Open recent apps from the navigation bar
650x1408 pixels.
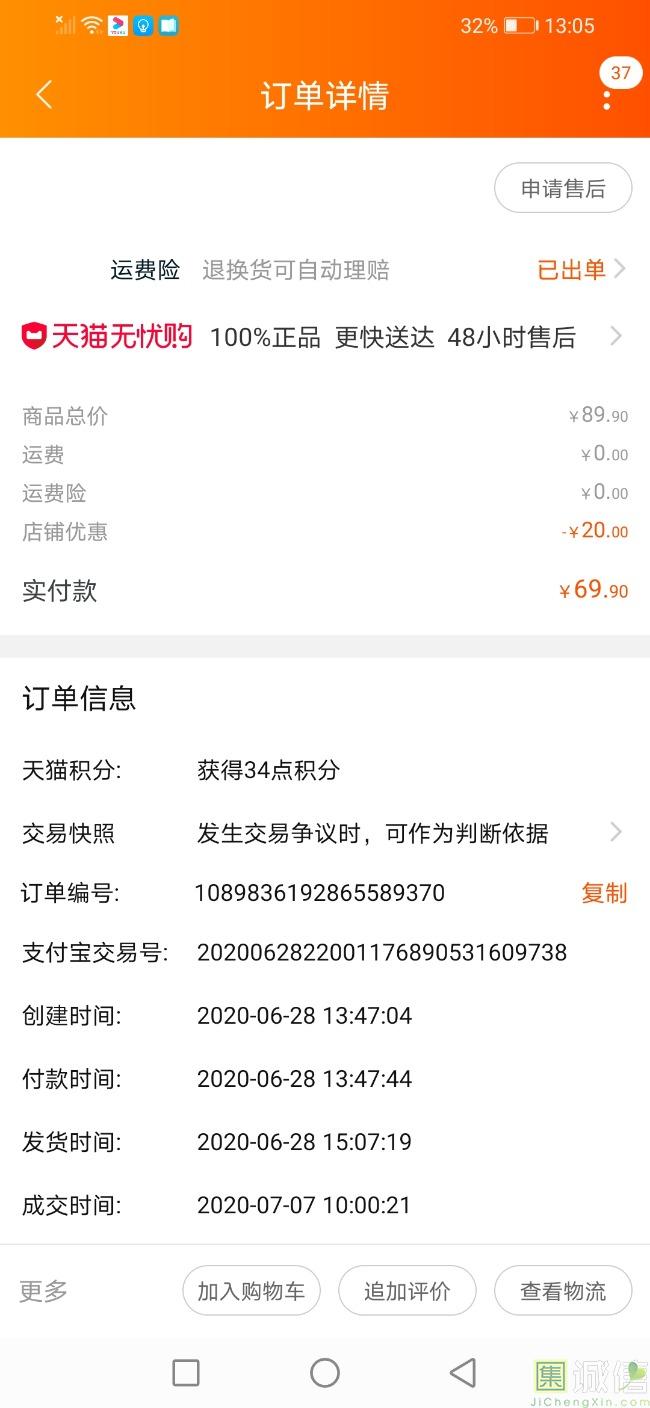click(186, 1372)
